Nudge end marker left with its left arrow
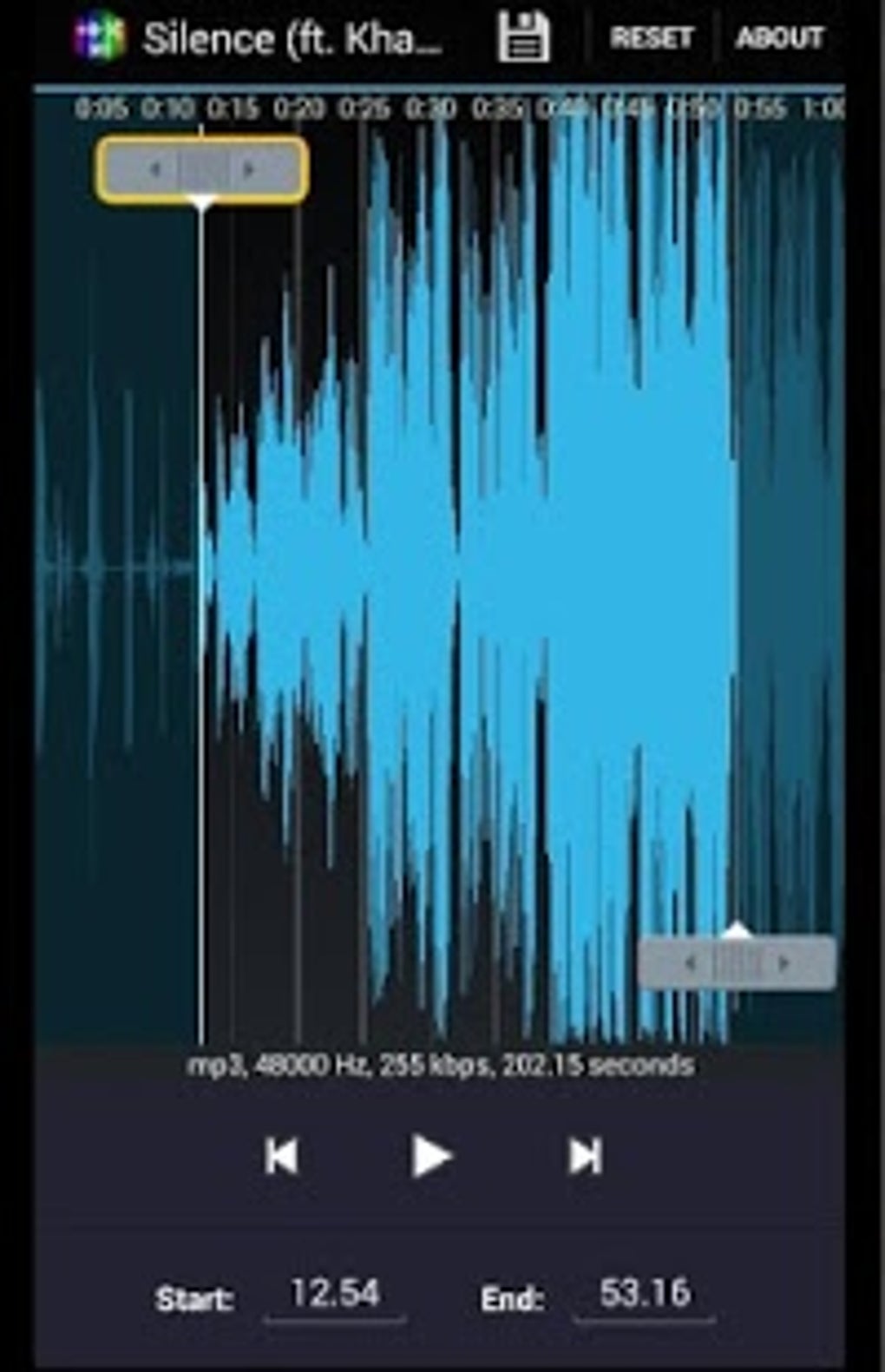The height and width of the screenshot is (1372, 885). coord(691,962)
